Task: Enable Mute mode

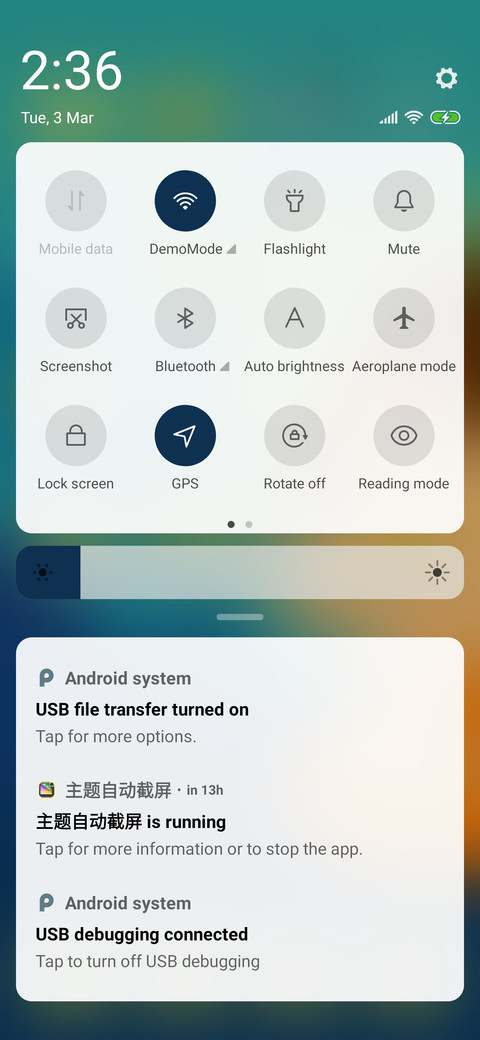Action: point(404,201)
